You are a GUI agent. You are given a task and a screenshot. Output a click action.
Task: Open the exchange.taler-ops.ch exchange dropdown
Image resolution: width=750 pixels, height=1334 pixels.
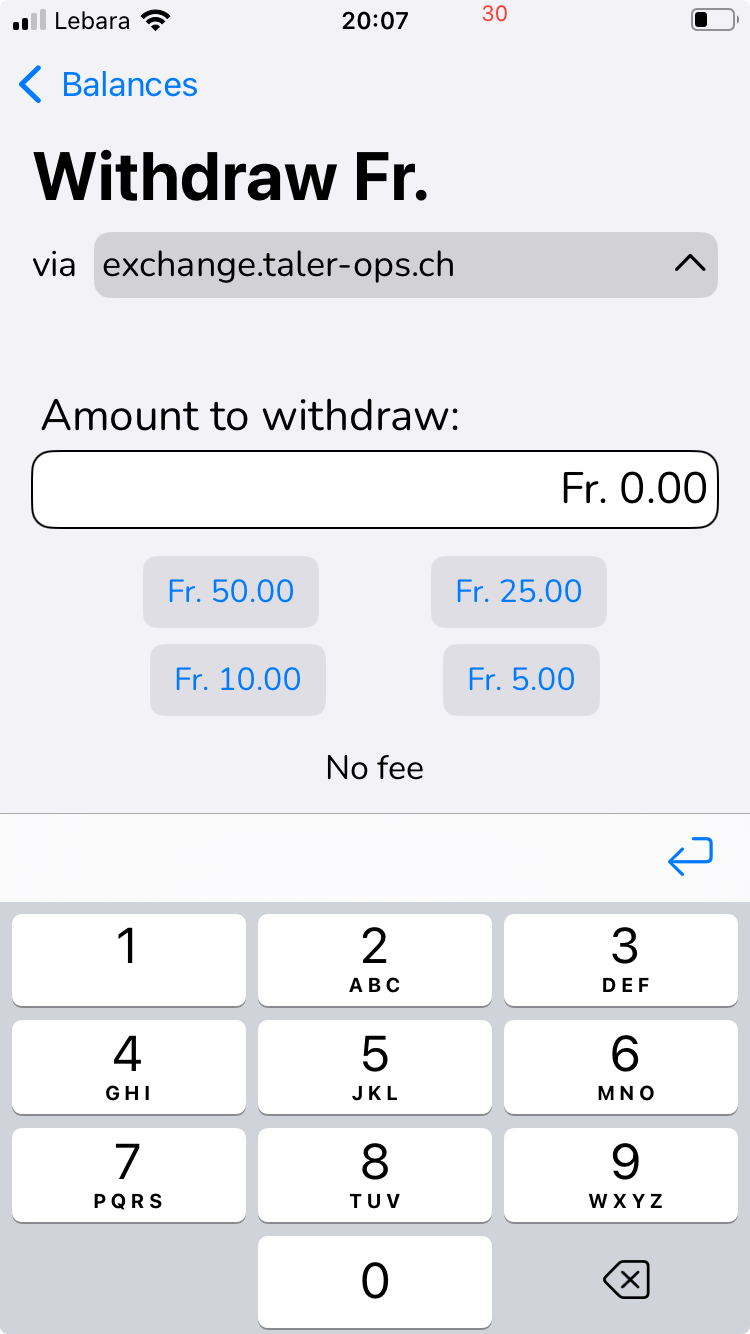405,265
